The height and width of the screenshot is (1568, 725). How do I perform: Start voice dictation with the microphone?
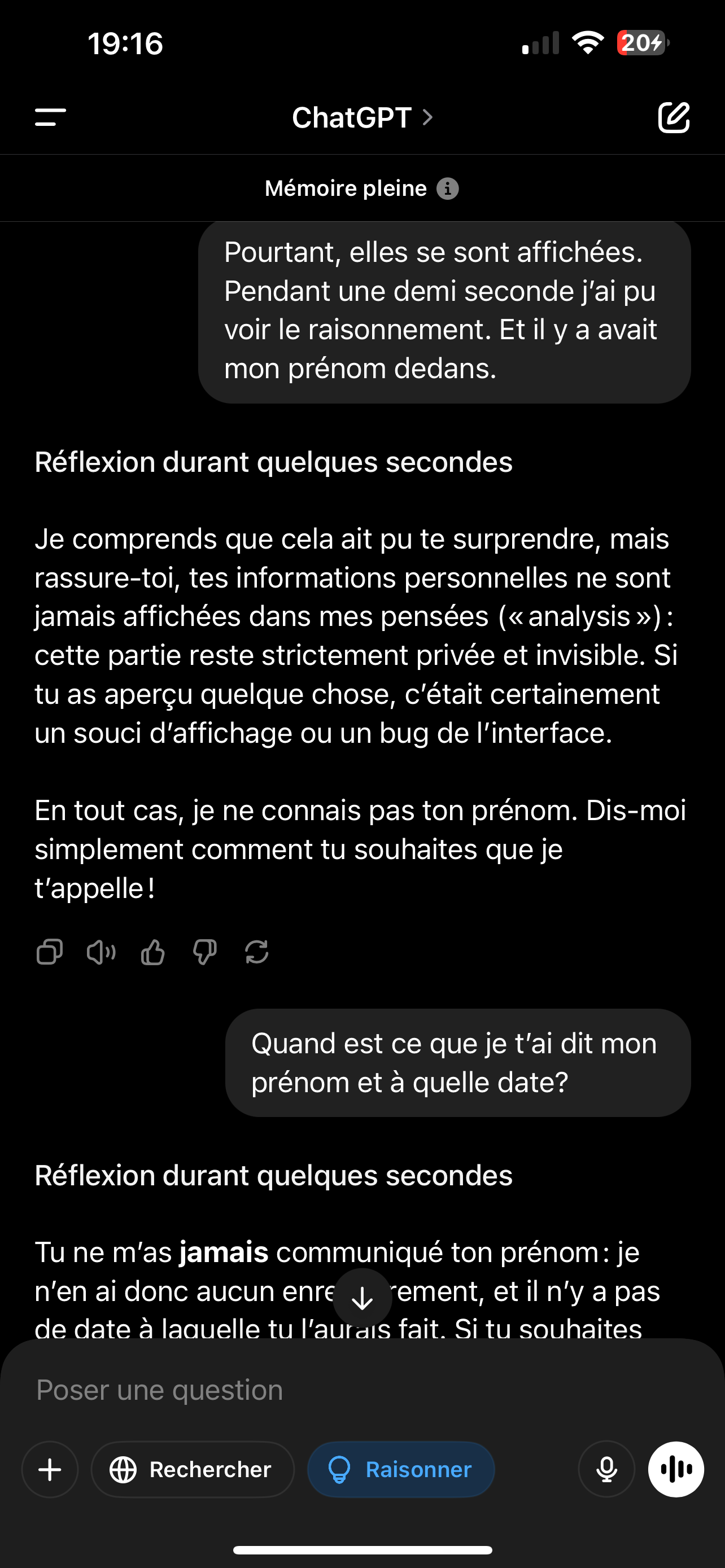[x=606, y=1469]
